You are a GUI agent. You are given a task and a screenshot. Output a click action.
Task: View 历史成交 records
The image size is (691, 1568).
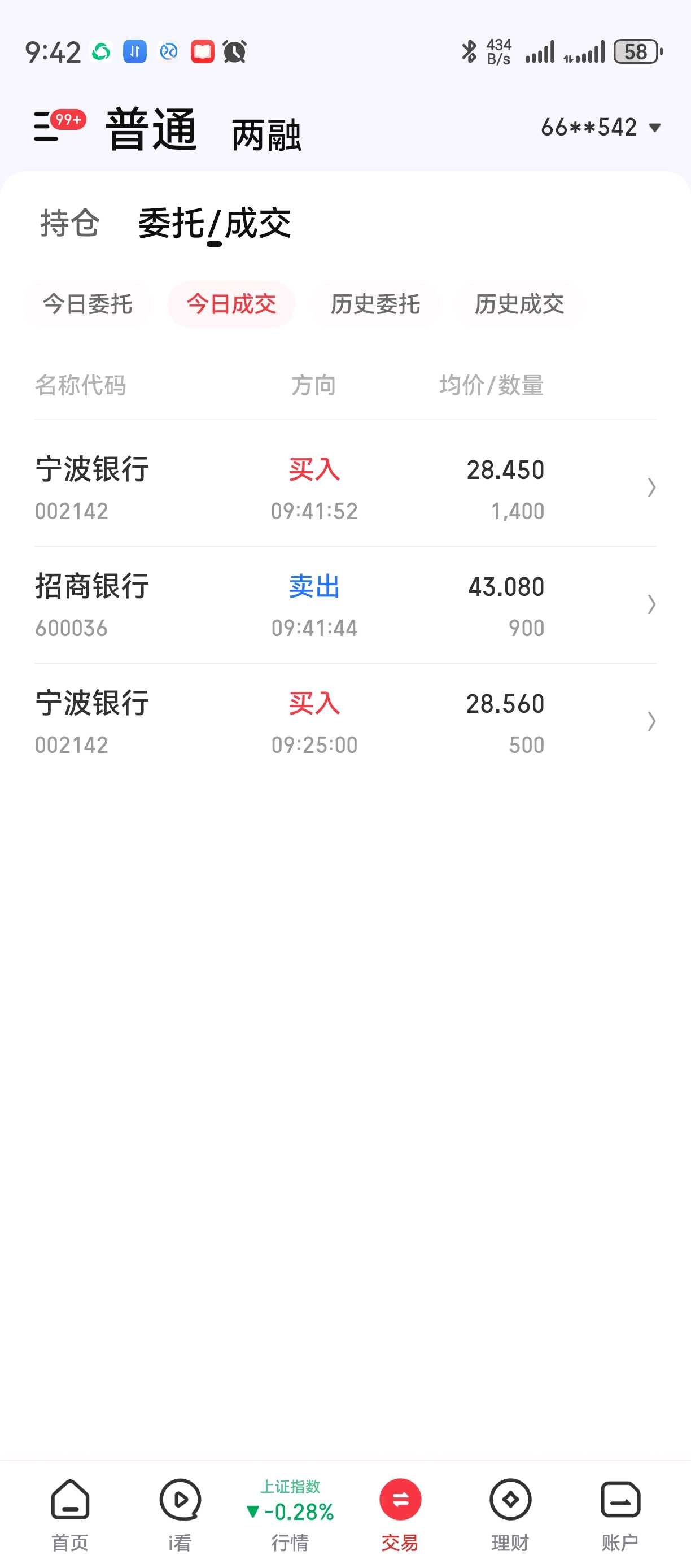point(519,304)
